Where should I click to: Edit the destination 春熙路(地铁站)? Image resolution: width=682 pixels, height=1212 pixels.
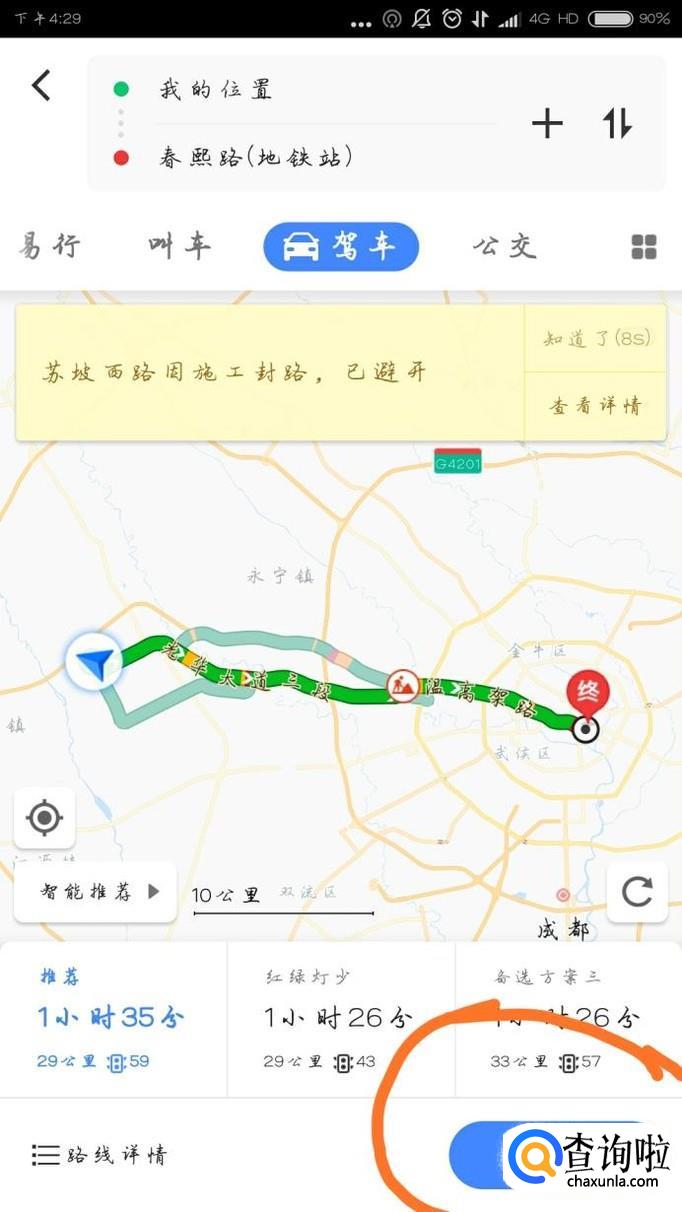coord(256,158)
